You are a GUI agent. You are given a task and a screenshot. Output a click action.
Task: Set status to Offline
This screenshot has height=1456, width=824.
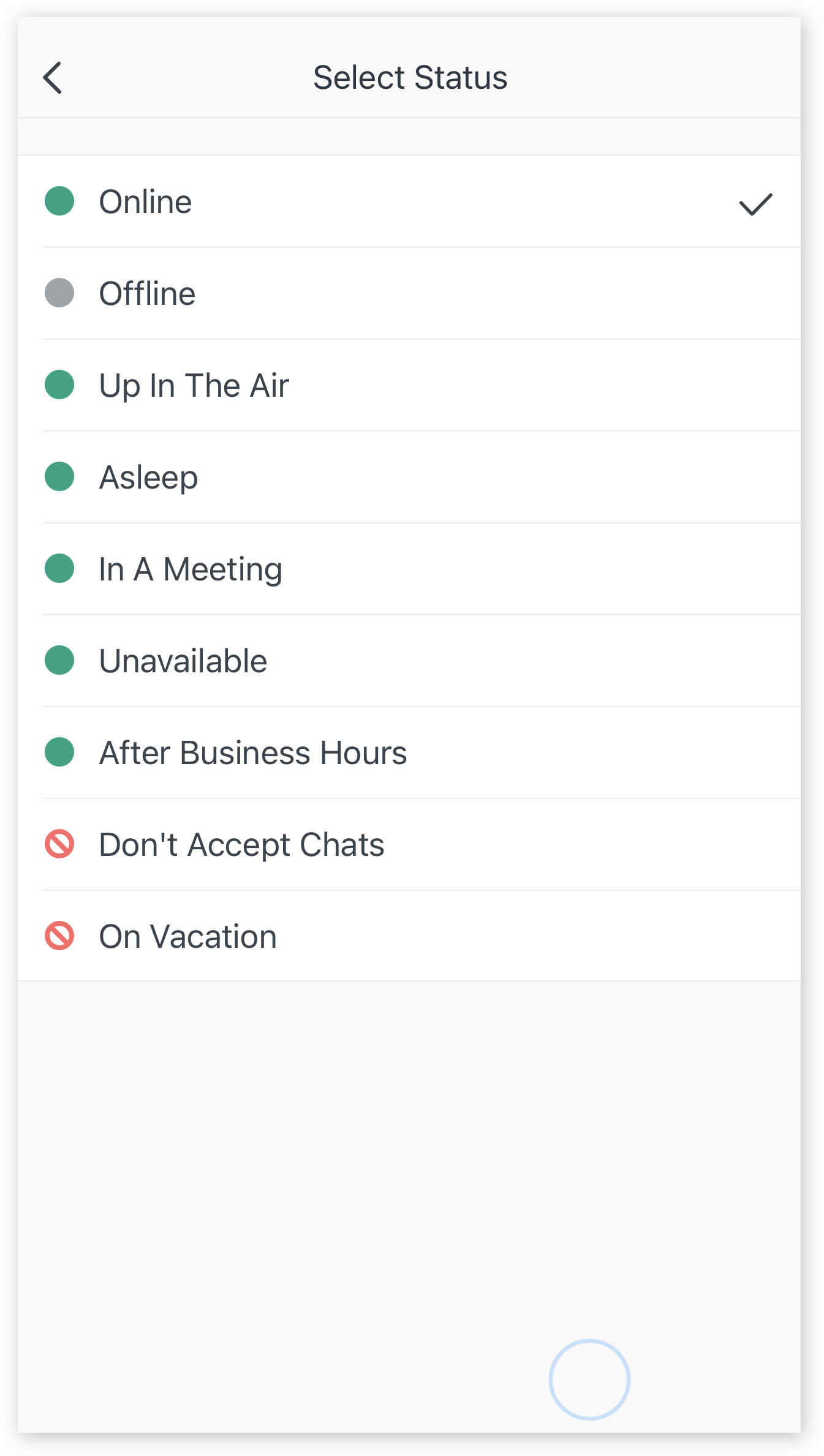(409, 293)
